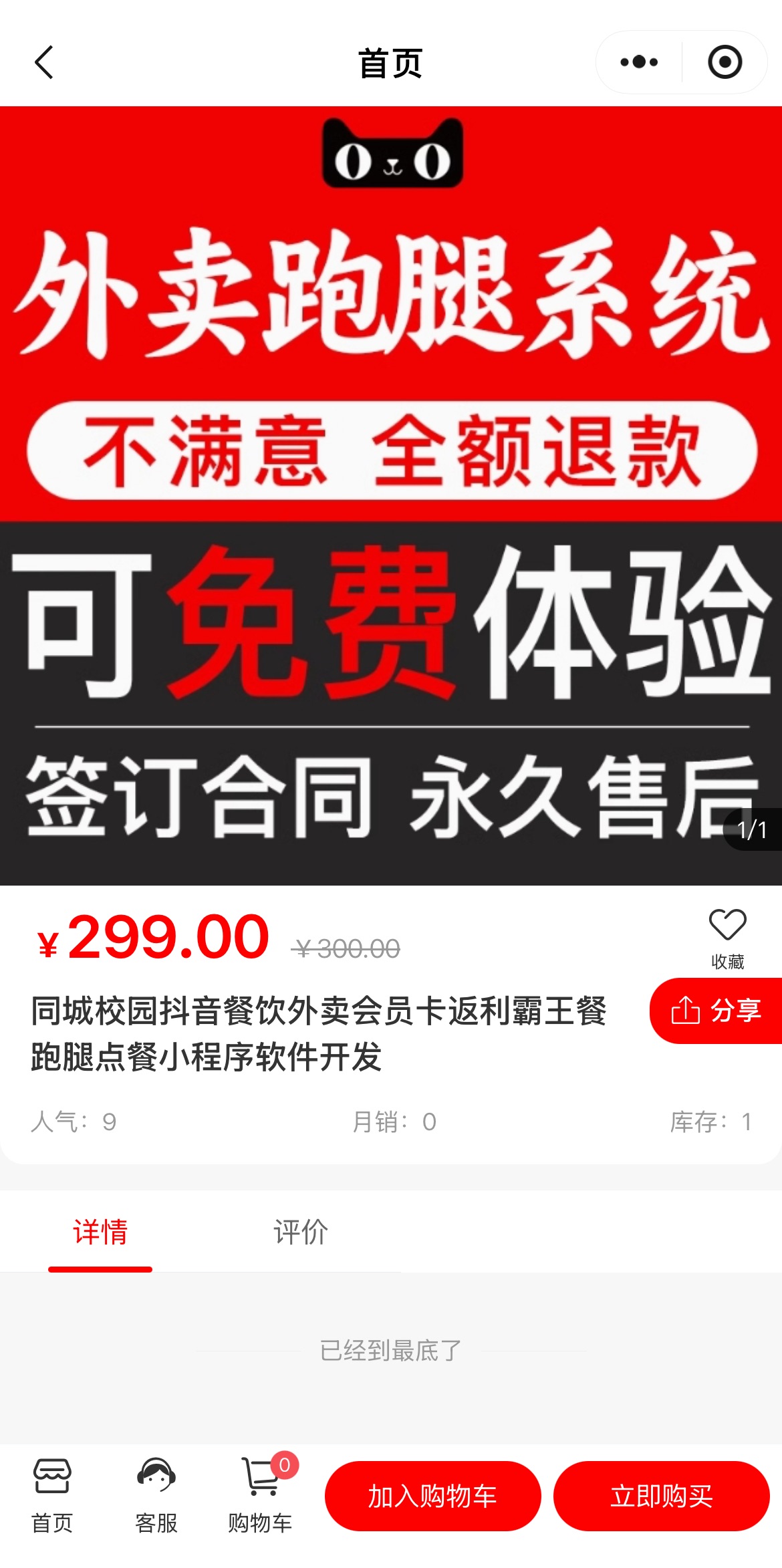Close the mini program with the circle button
Viewport: 782px width, 1568px height.
tap(725, 62)
